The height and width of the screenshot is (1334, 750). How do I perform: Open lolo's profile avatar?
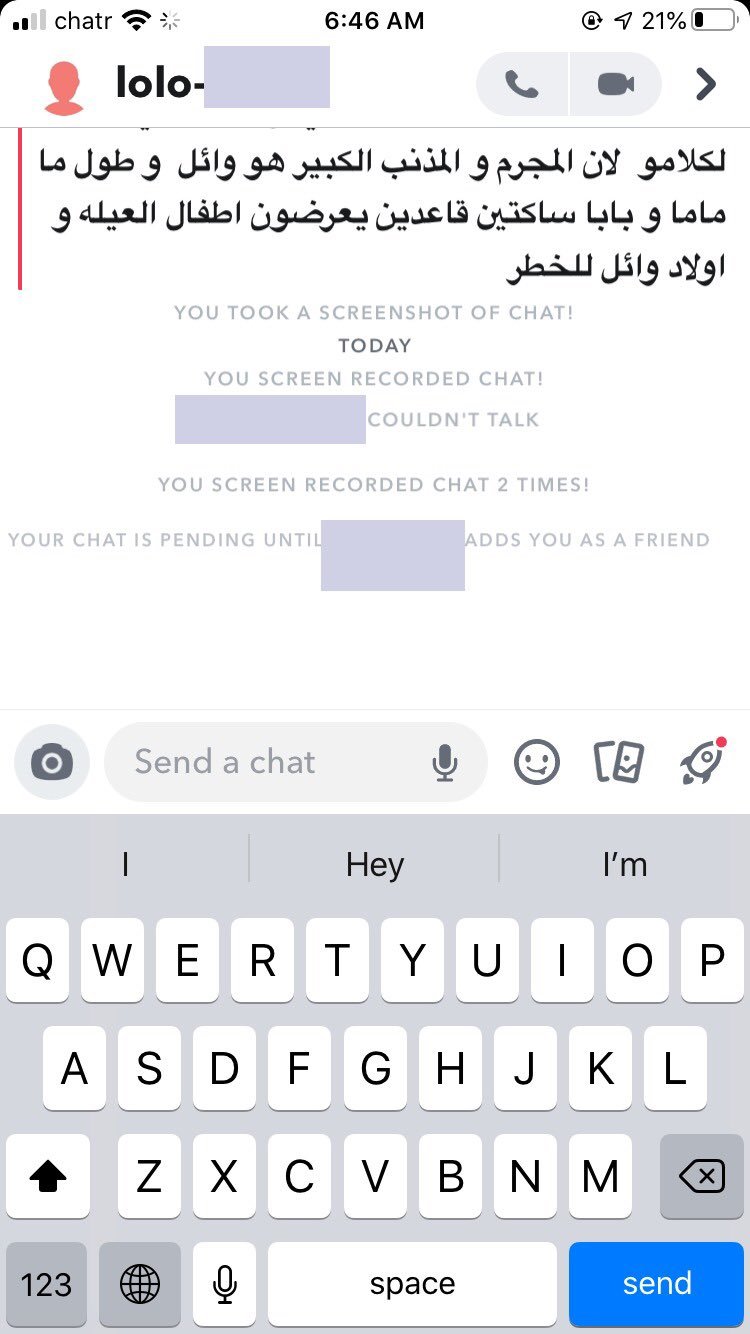[65, 87]
